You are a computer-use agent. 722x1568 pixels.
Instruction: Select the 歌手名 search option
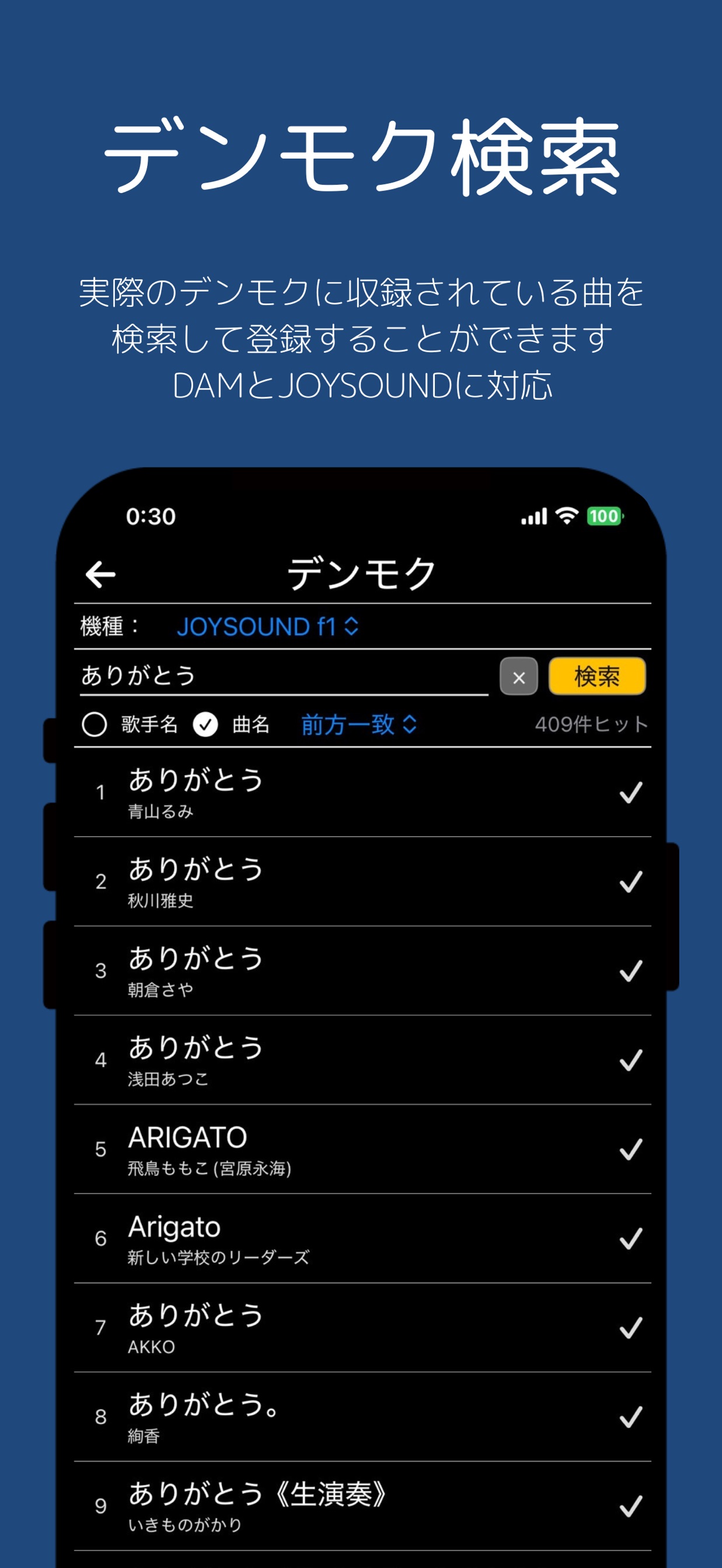(94, 724)
